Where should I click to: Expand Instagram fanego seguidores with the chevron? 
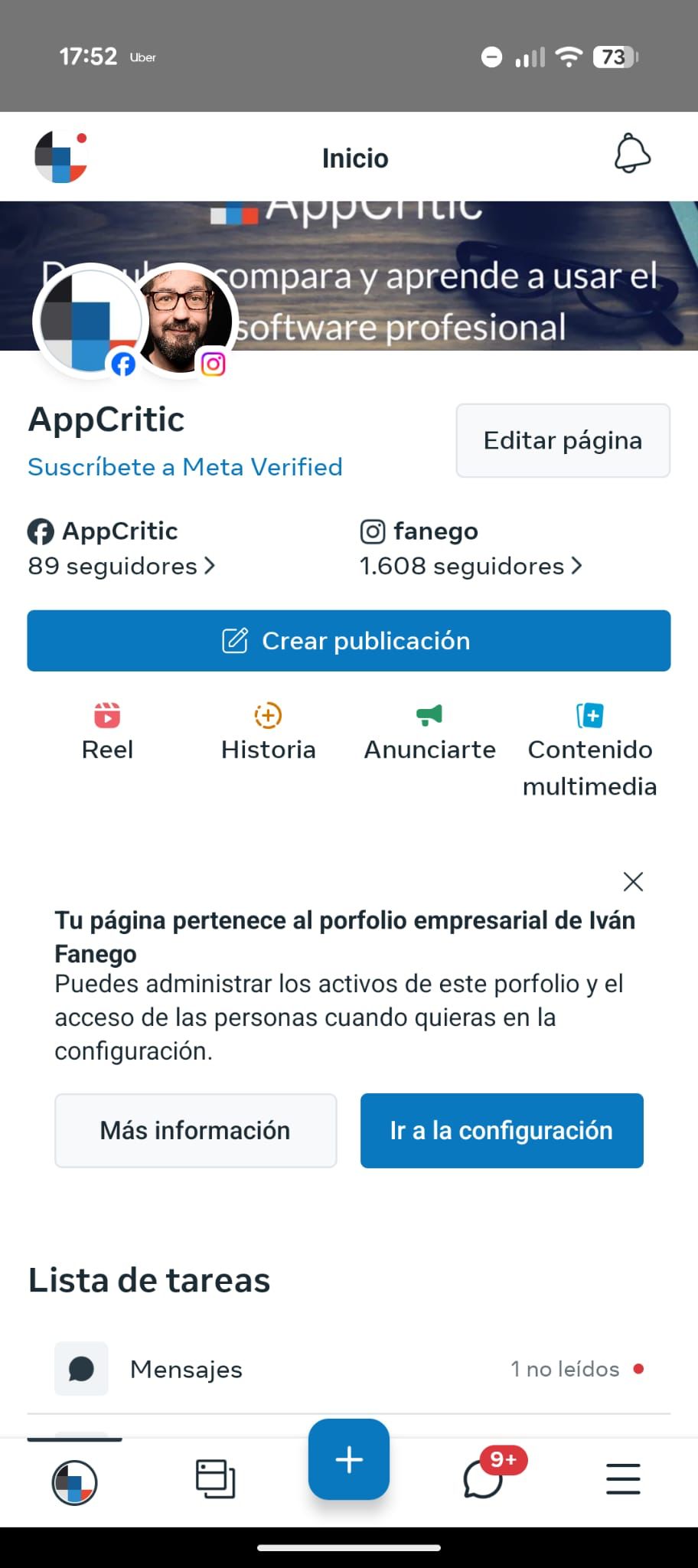tap(576, 566)
